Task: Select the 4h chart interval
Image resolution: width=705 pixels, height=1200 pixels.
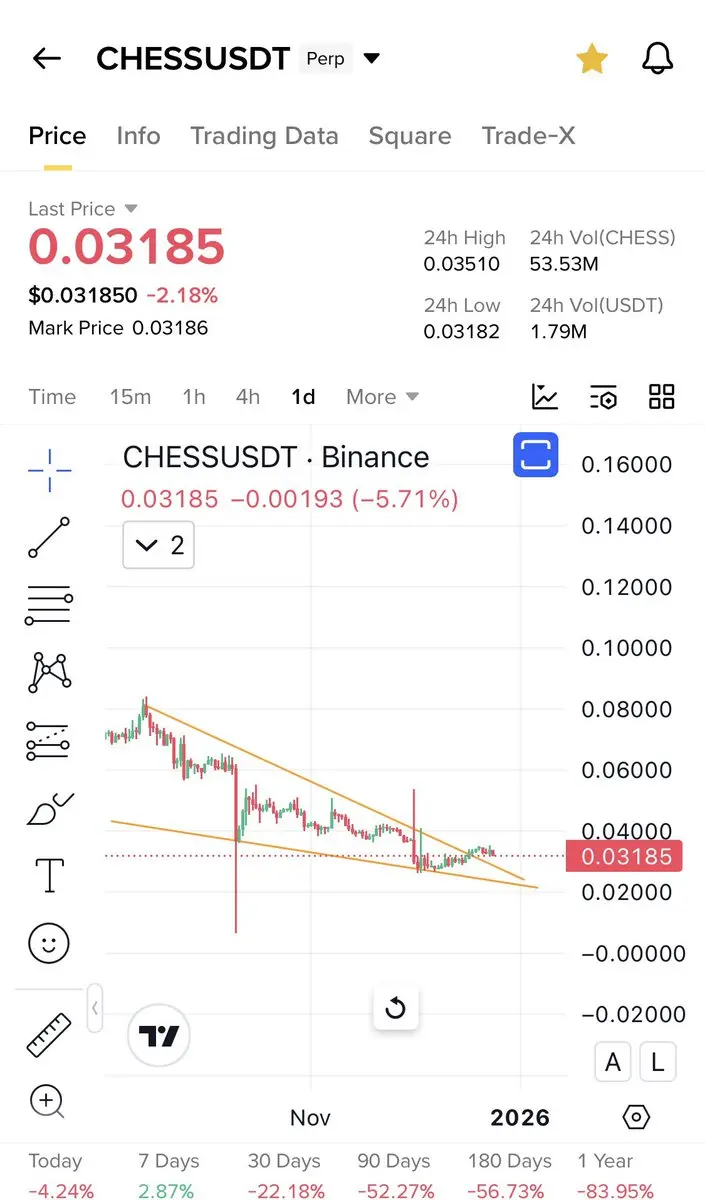Action: coord(248,397)
